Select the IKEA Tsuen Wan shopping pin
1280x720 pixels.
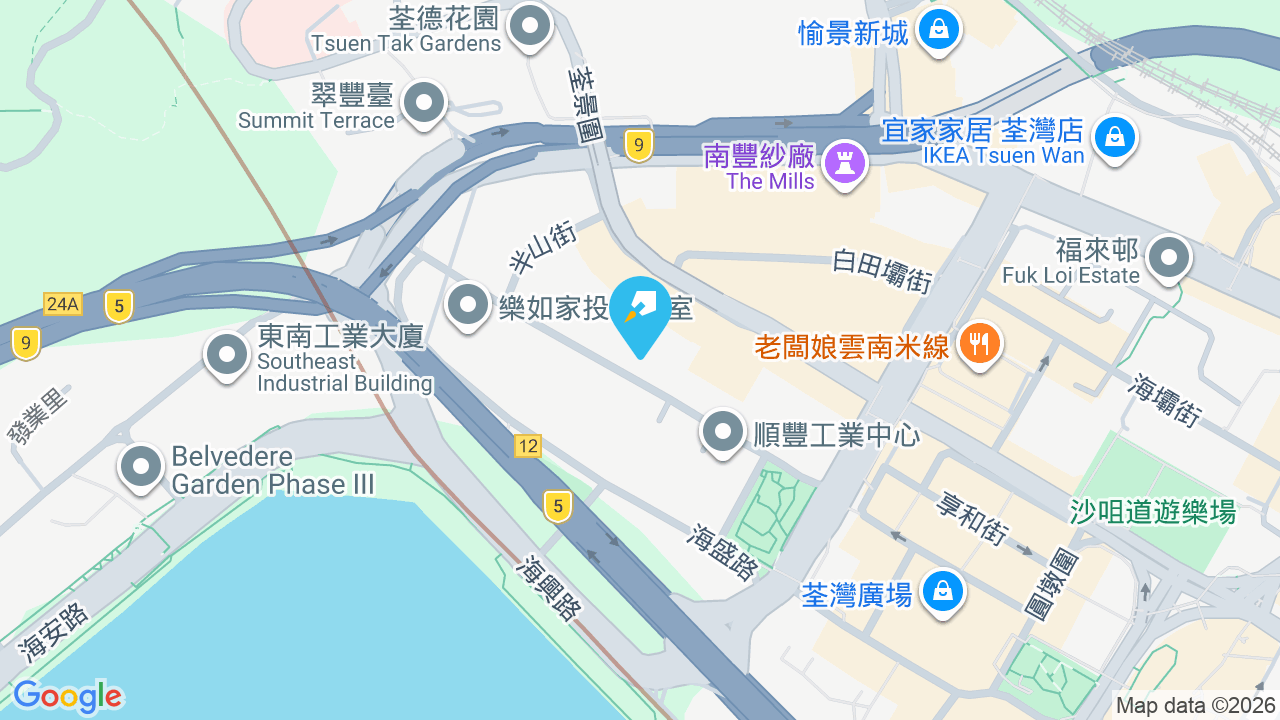[x=1114, y=138]
